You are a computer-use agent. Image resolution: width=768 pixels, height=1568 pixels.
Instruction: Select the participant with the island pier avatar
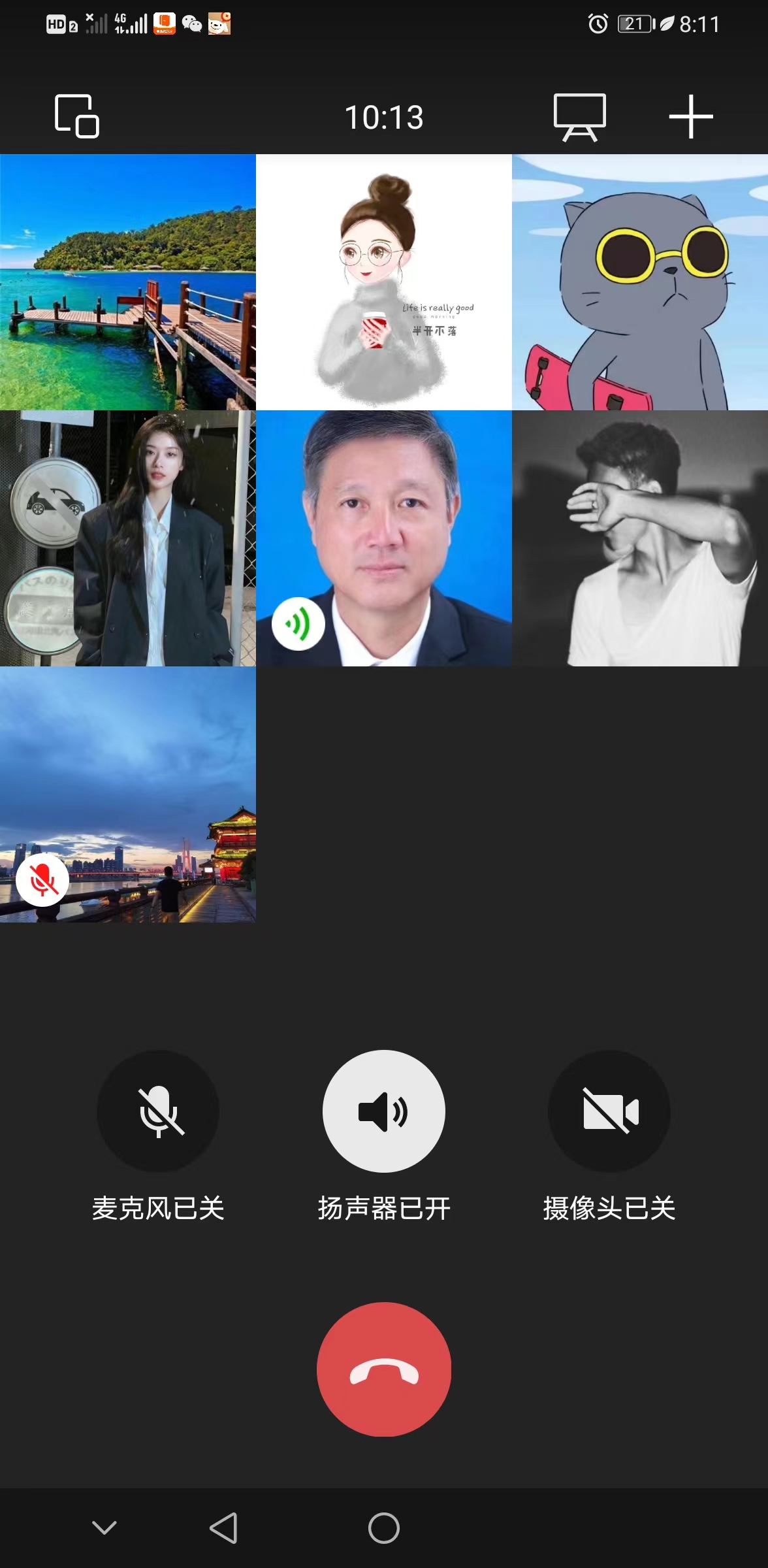128,282
